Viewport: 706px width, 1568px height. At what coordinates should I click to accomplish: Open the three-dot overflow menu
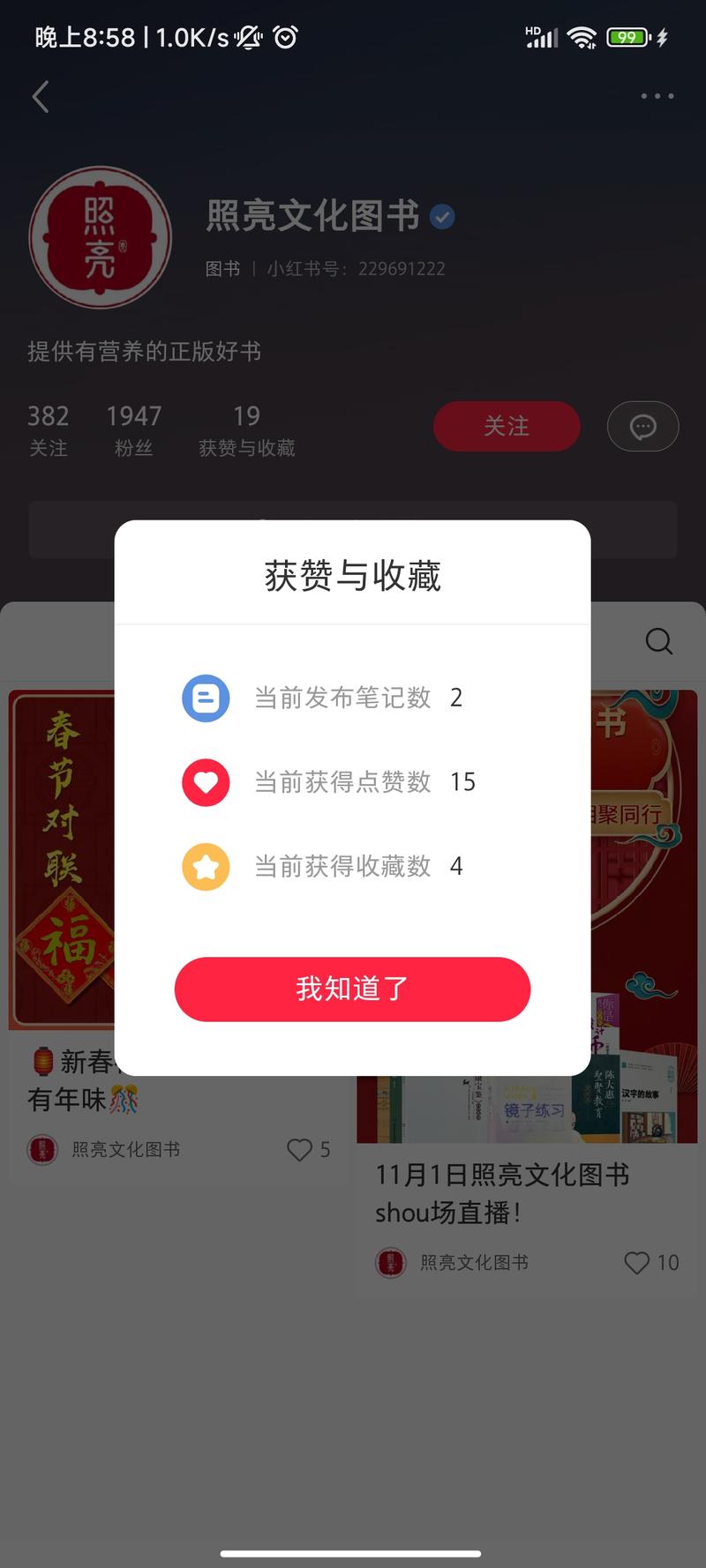tap(656, 95)
